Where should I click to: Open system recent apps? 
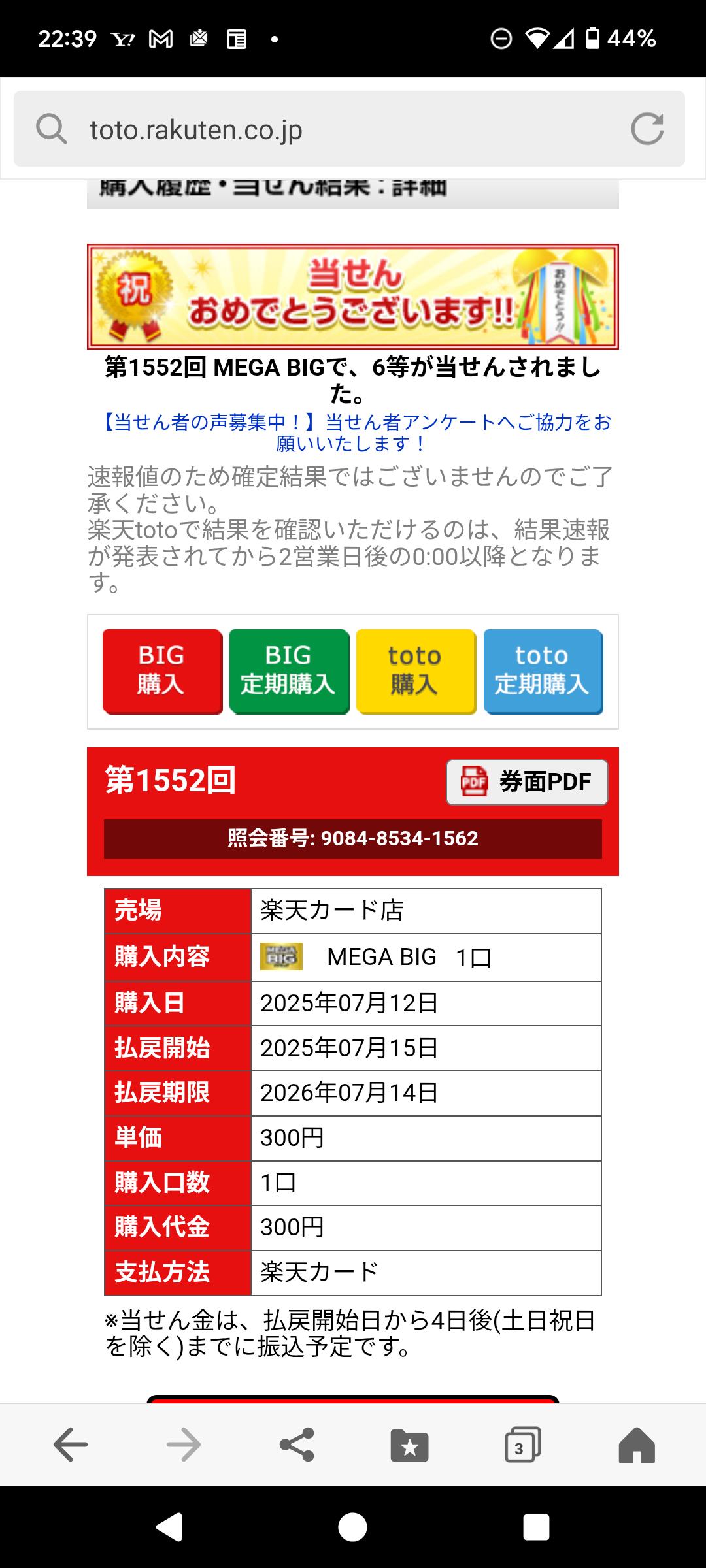(536, 1527)
